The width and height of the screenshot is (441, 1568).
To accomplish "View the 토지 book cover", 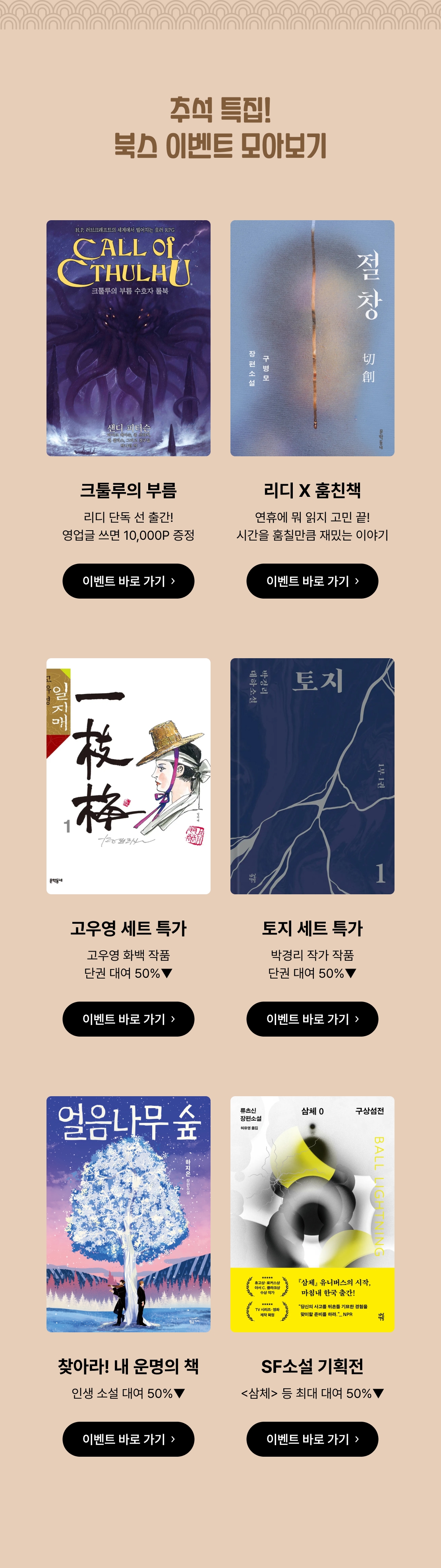I will 312,775.
